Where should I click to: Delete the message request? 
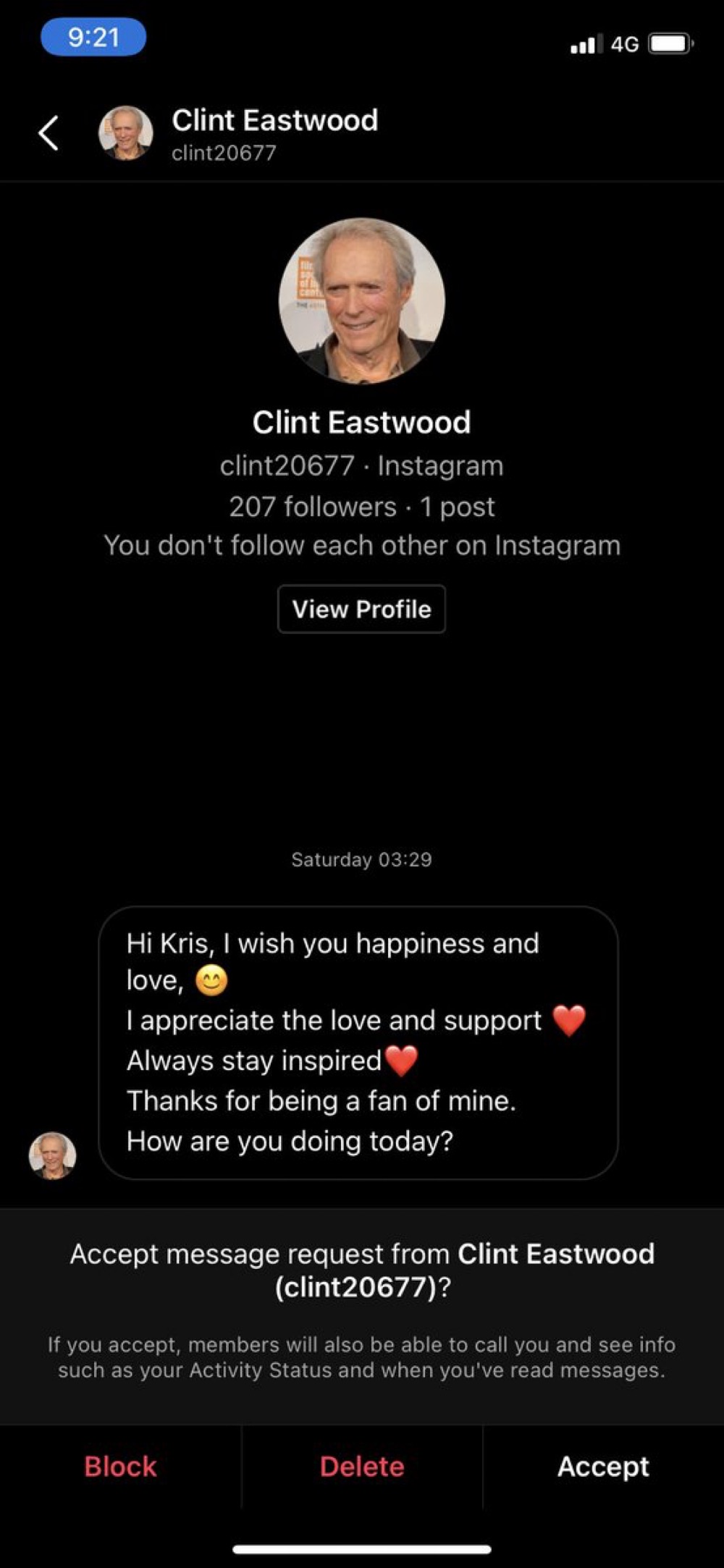coord(362,1466)
